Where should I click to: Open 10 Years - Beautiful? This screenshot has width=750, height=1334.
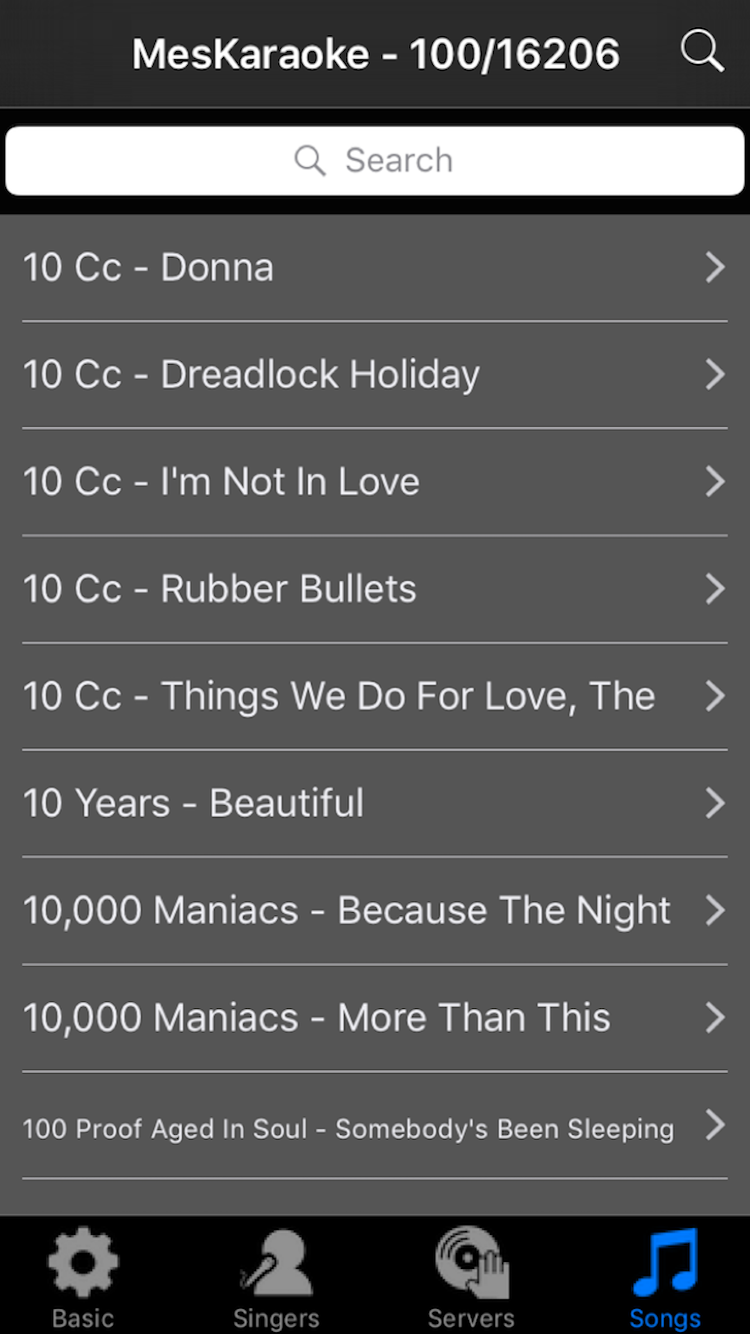tap(375, 803)
